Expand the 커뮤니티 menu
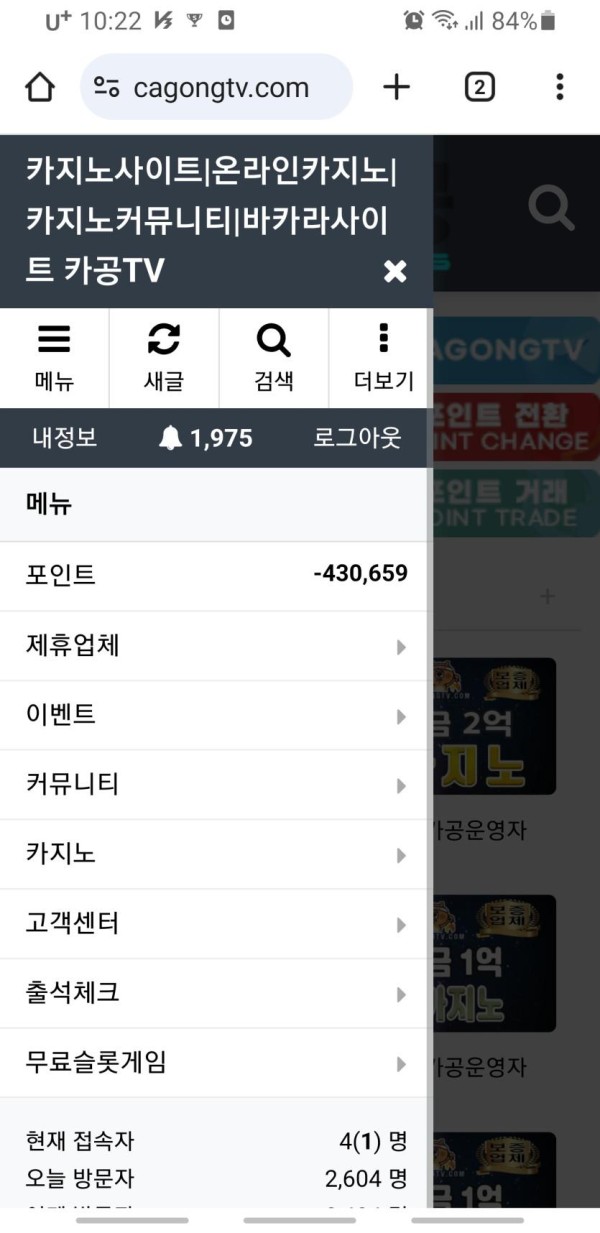The width and height of the screenshot is (600, 1233). click(214, 785)
